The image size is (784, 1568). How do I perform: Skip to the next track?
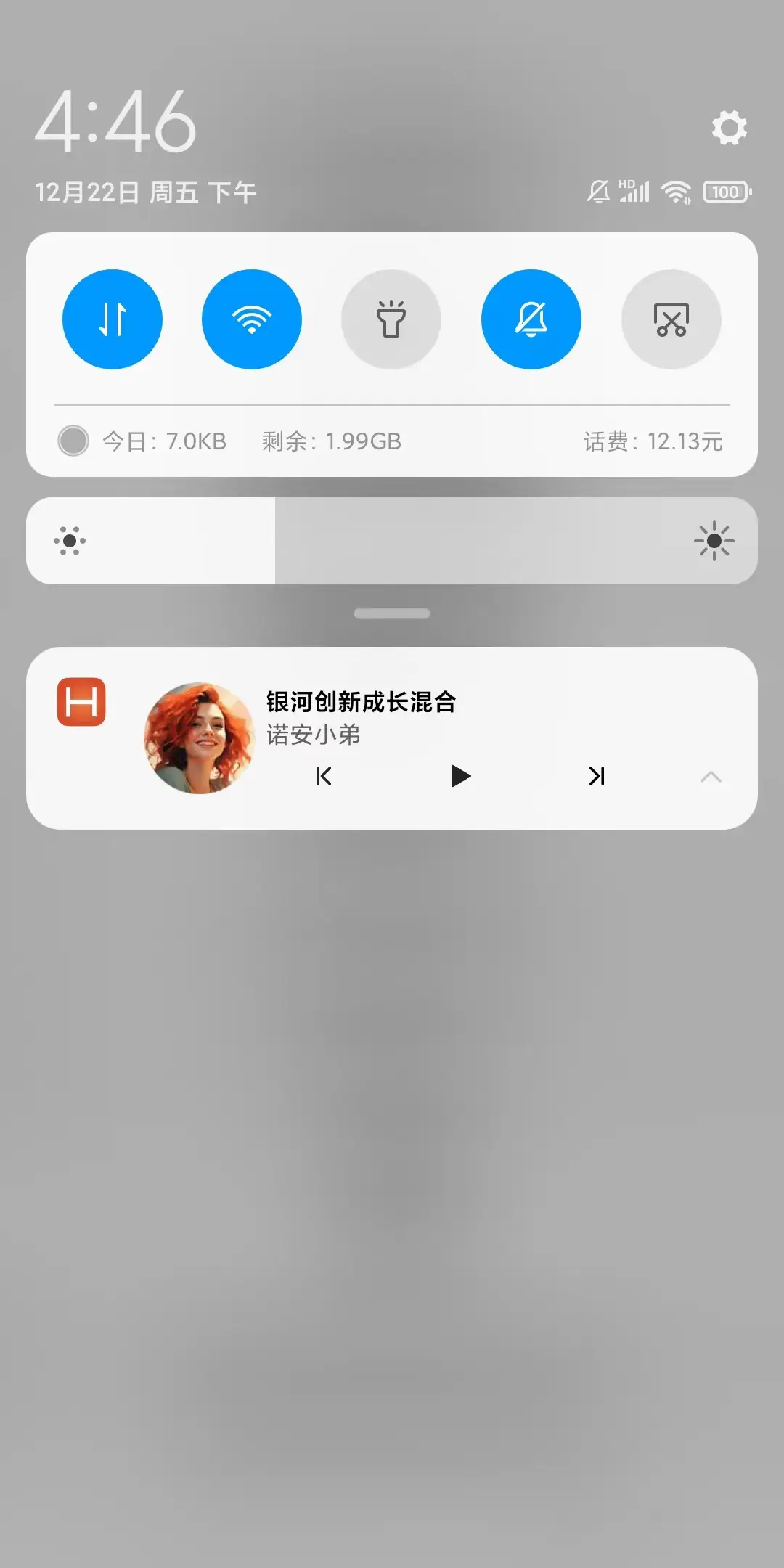tap(597, 776)
